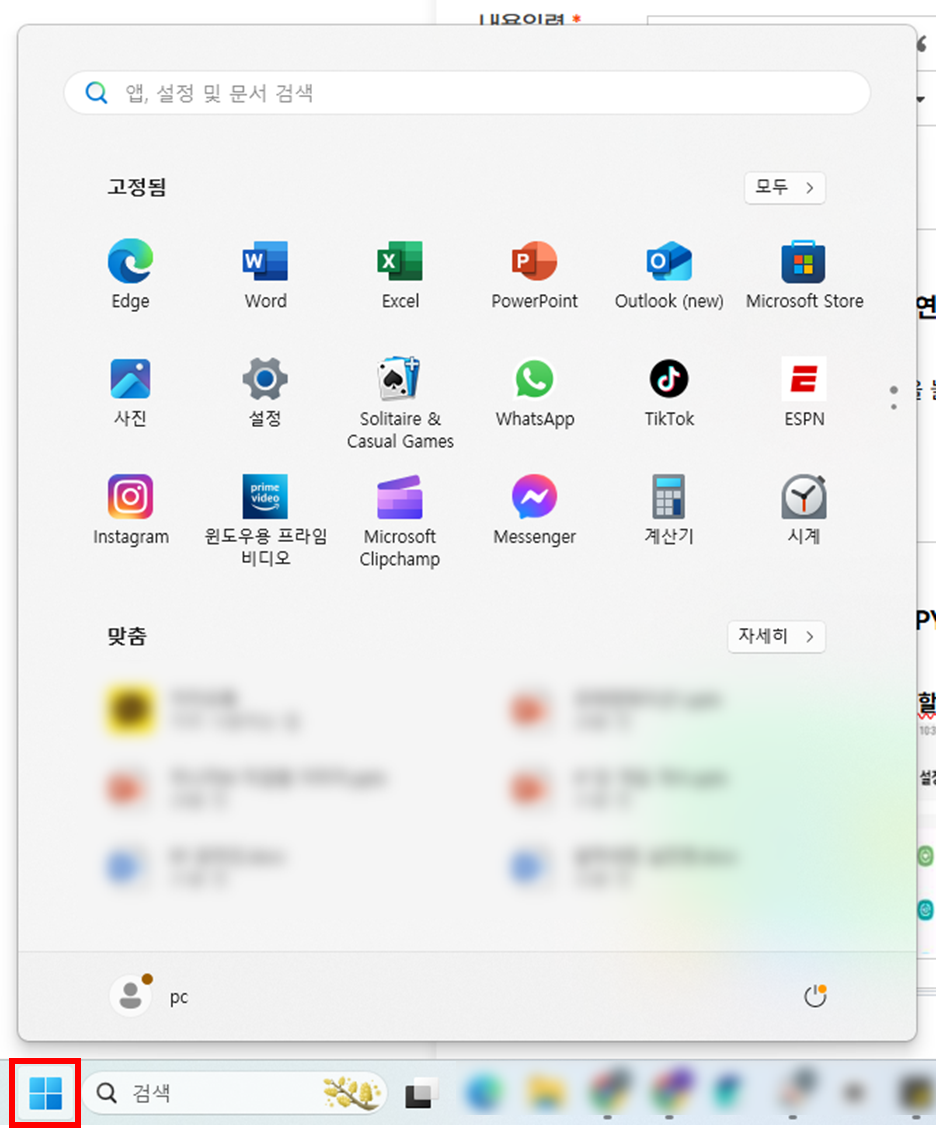Viewport: 936px width, 1128px height.
Task: Open PowerPoint
Action: (x=535, y=274)
